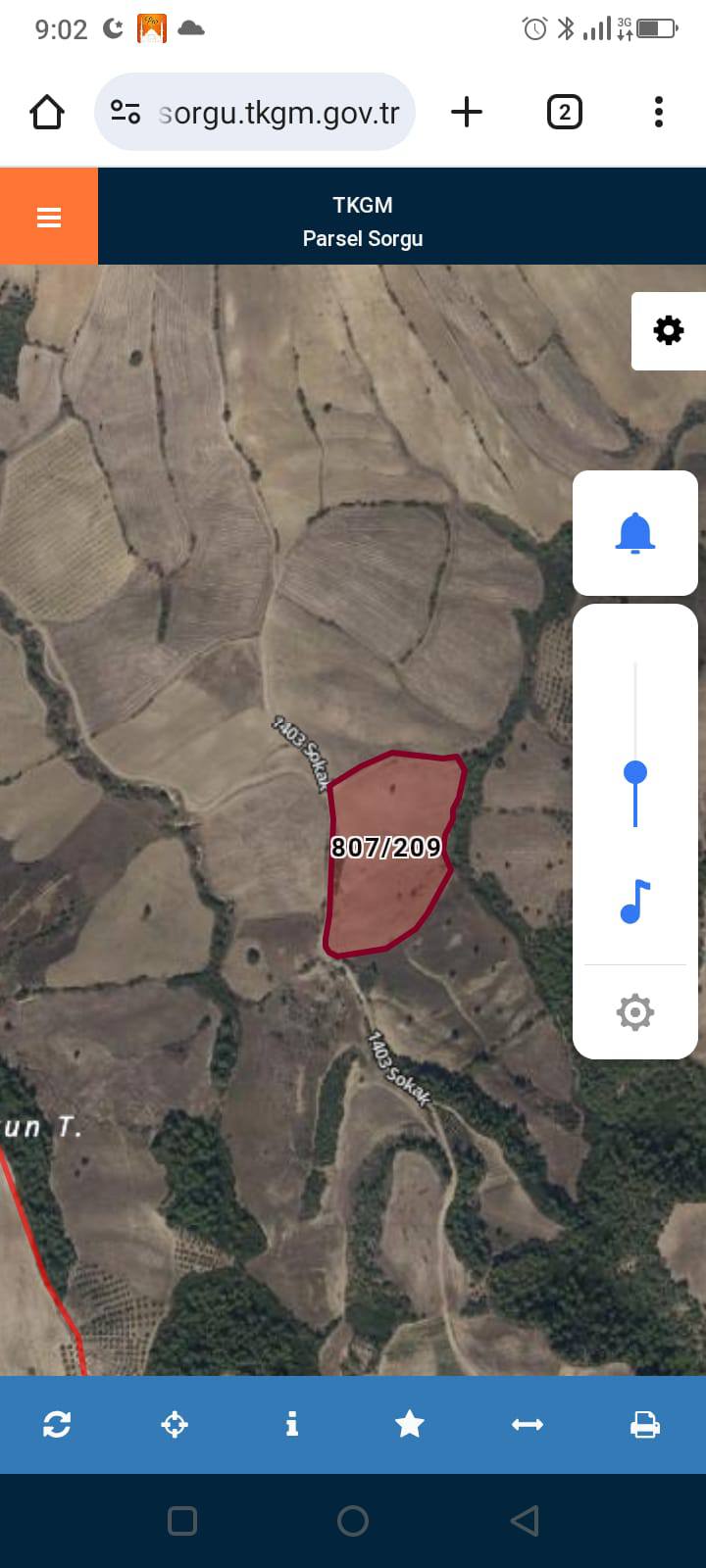Open the browser three-dot menu
706x1568 pixels.
coord(659,113)
